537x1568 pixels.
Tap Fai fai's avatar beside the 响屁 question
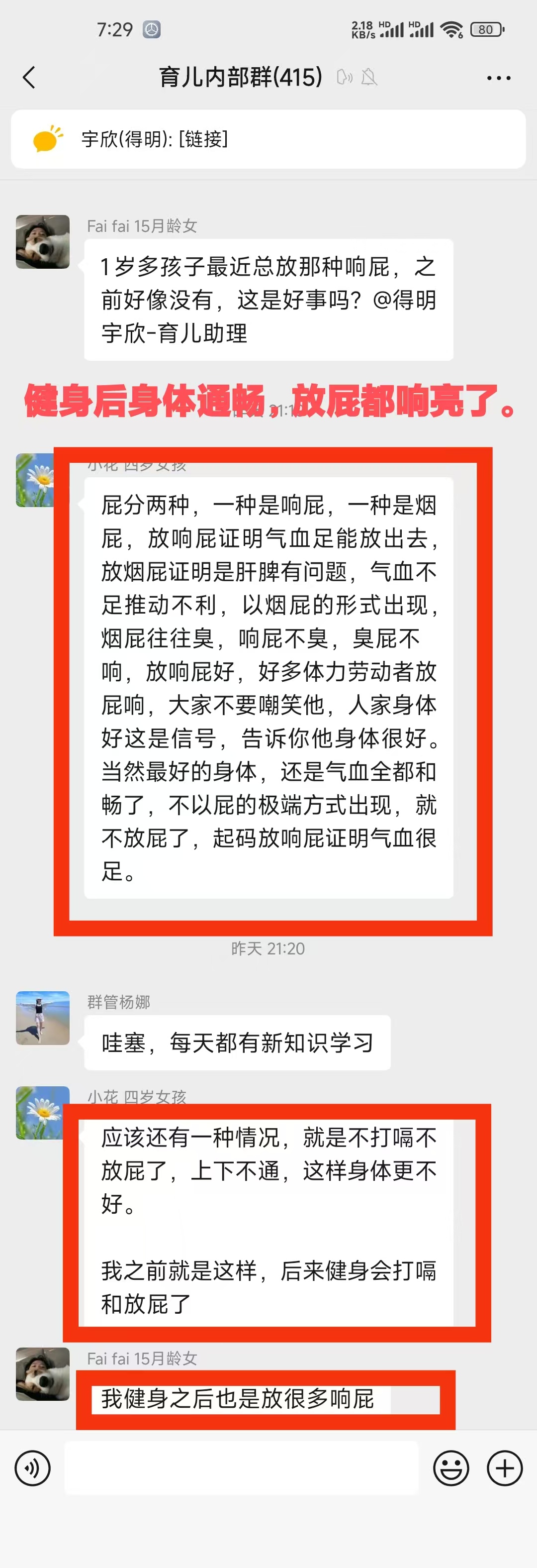tap(43, 242)
